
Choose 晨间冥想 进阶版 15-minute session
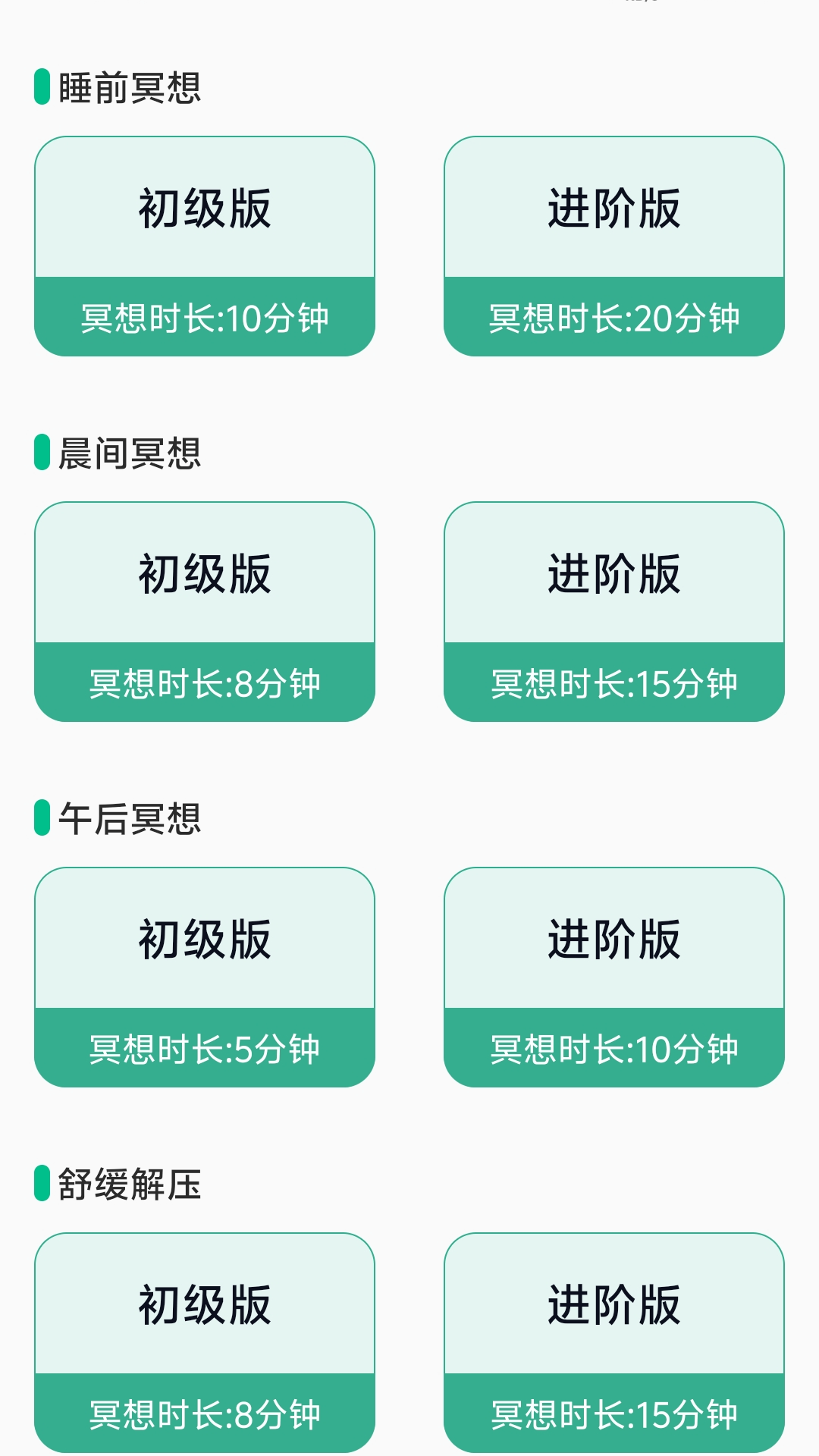[614, 612]
